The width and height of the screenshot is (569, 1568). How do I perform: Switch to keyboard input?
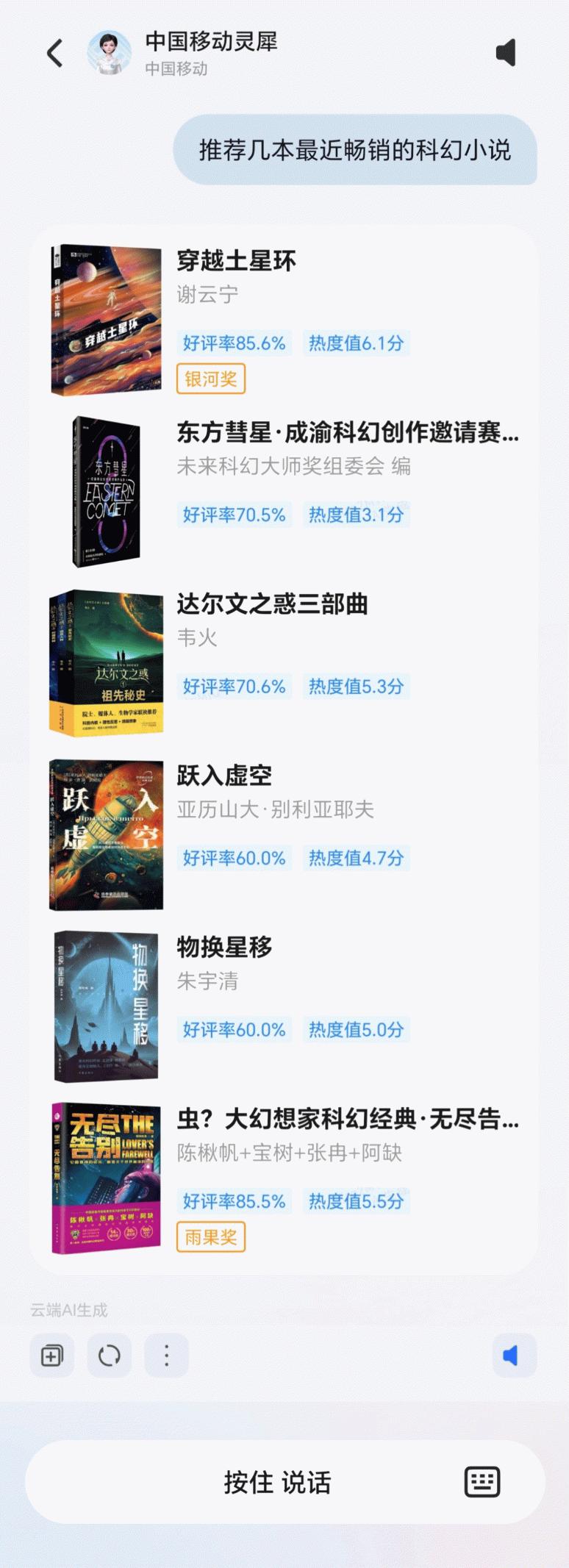pos(482,1482)
